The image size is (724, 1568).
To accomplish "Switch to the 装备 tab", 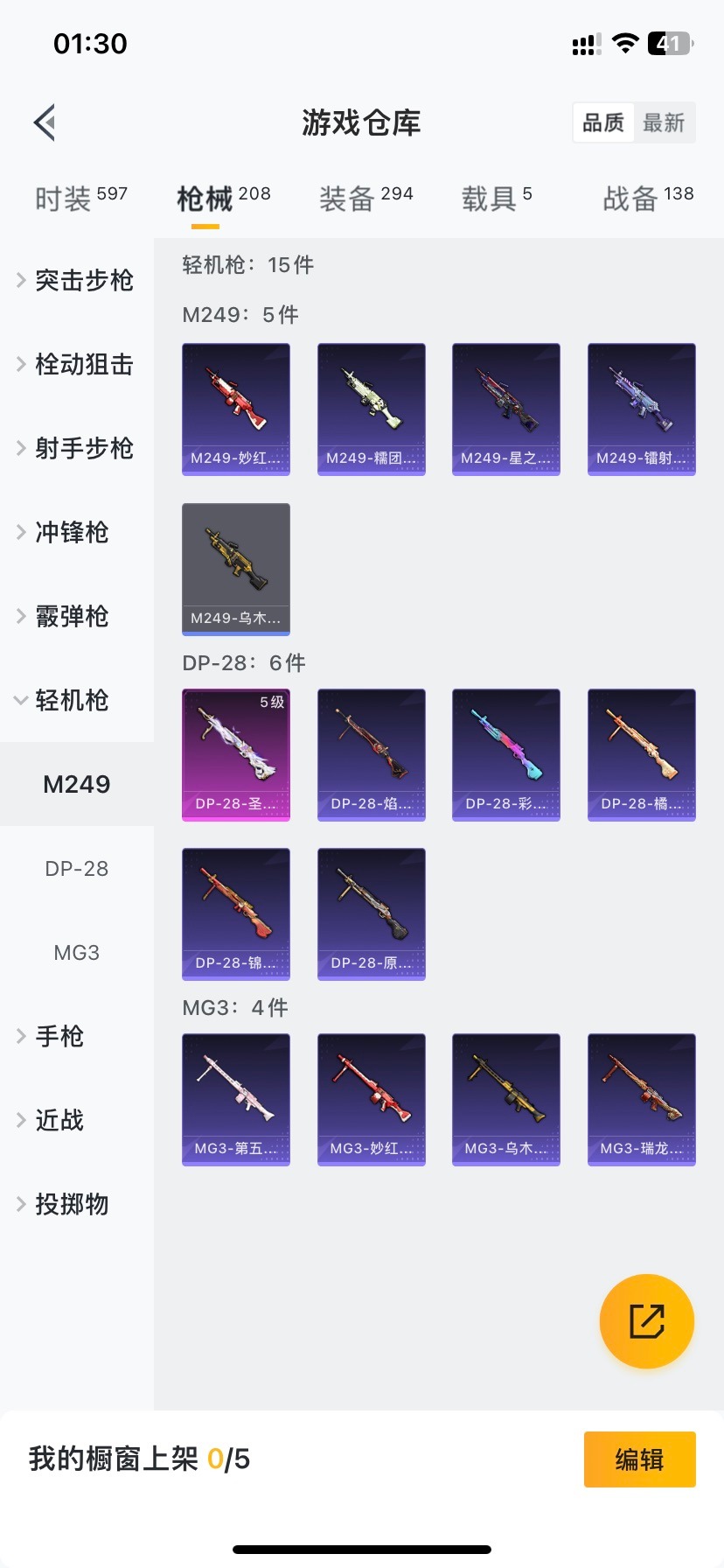I will point(365,199).
